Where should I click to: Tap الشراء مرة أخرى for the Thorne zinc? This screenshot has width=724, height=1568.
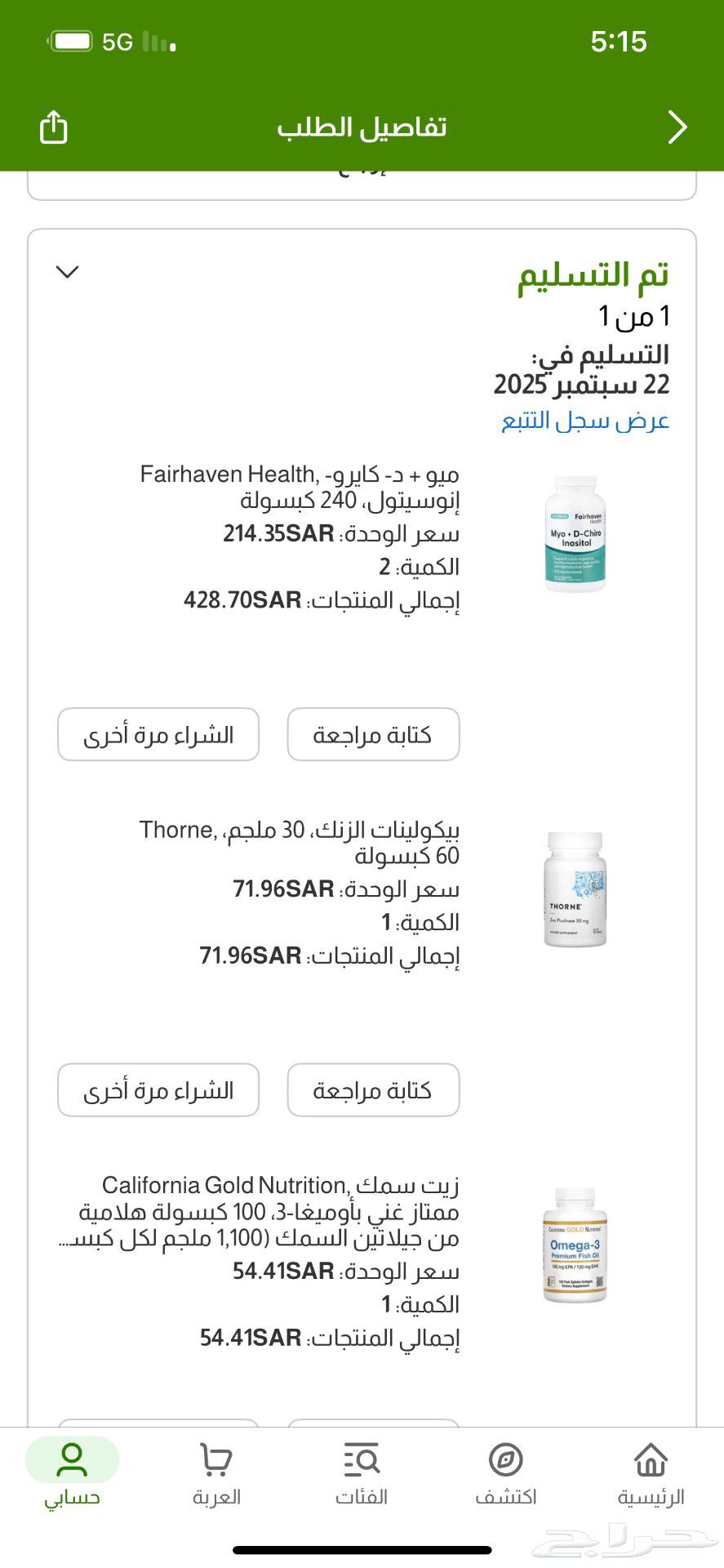click(158, 1090)
